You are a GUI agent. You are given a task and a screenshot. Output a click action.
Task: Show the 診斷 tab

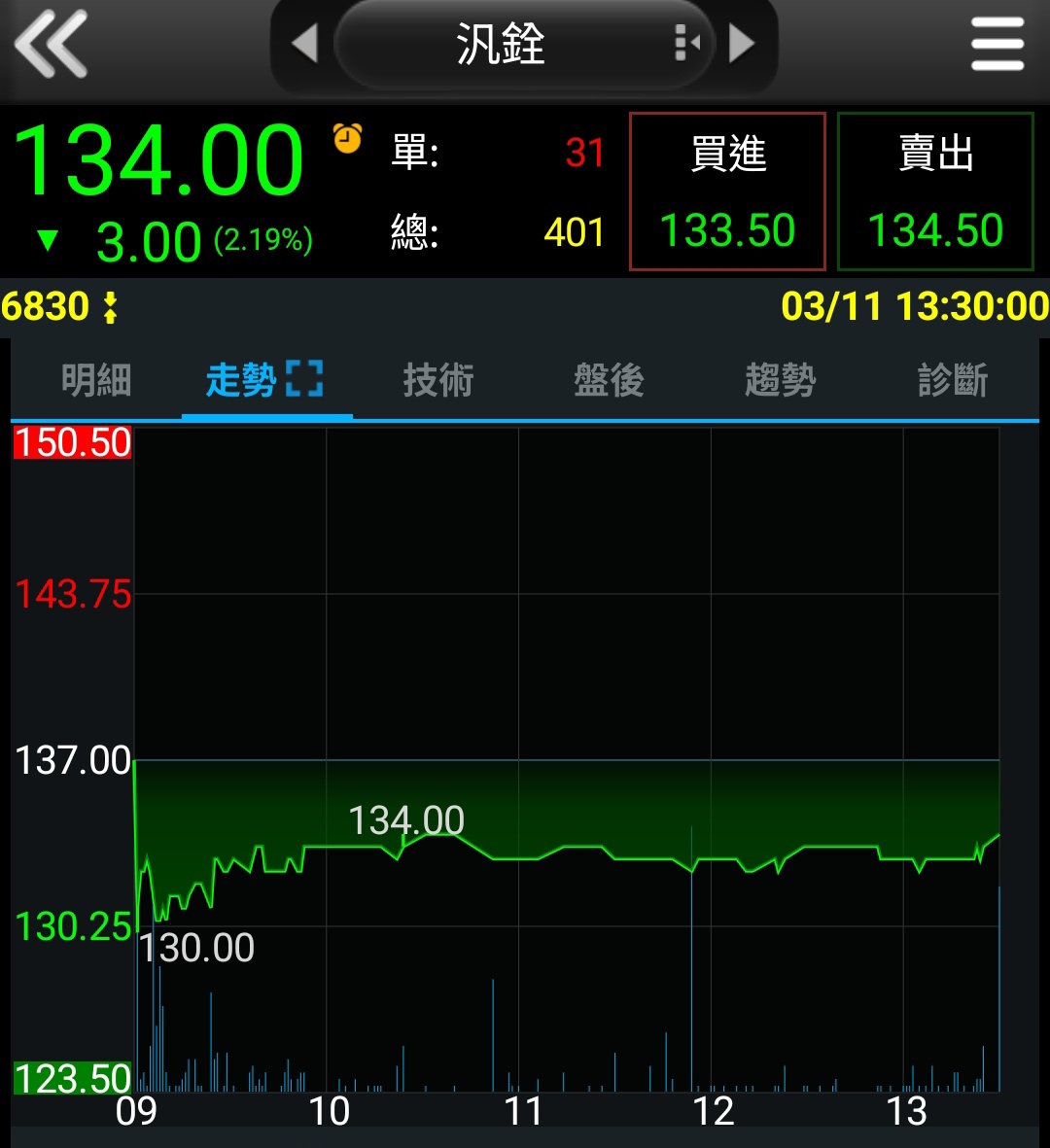click(x=953, y=380)
